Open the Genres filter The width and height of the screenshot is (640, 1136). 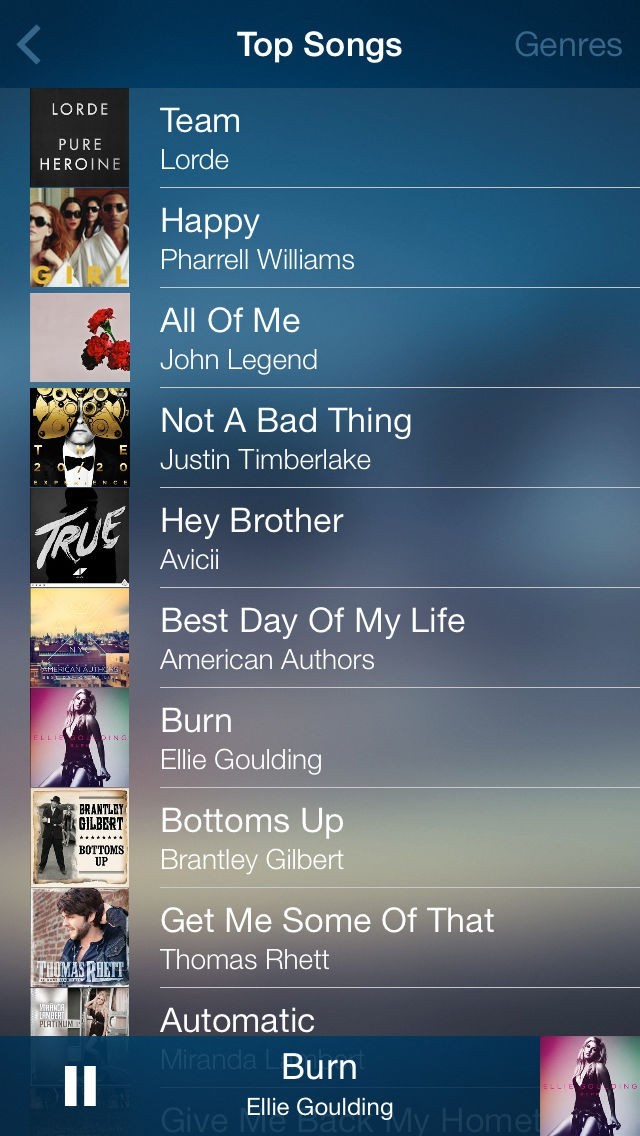(x=568, y=45)
